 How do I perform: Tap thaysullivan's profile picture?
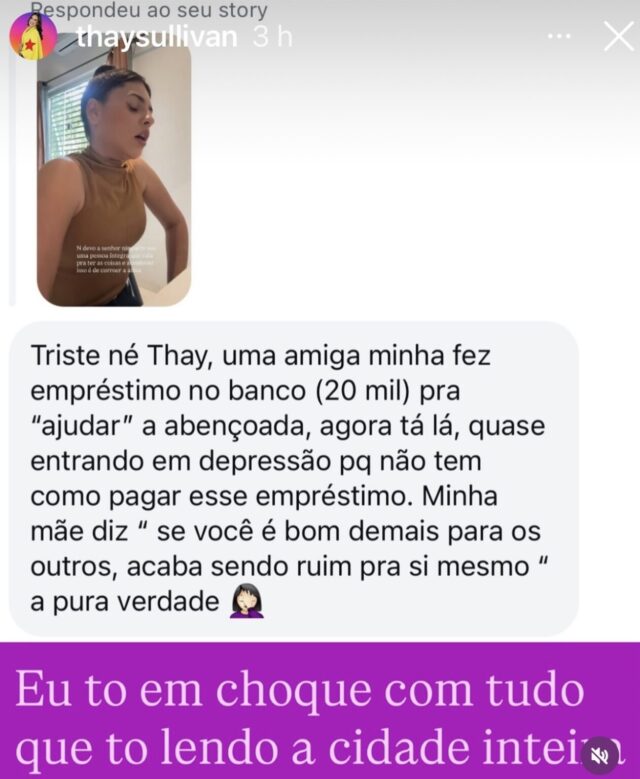[33, 36]
